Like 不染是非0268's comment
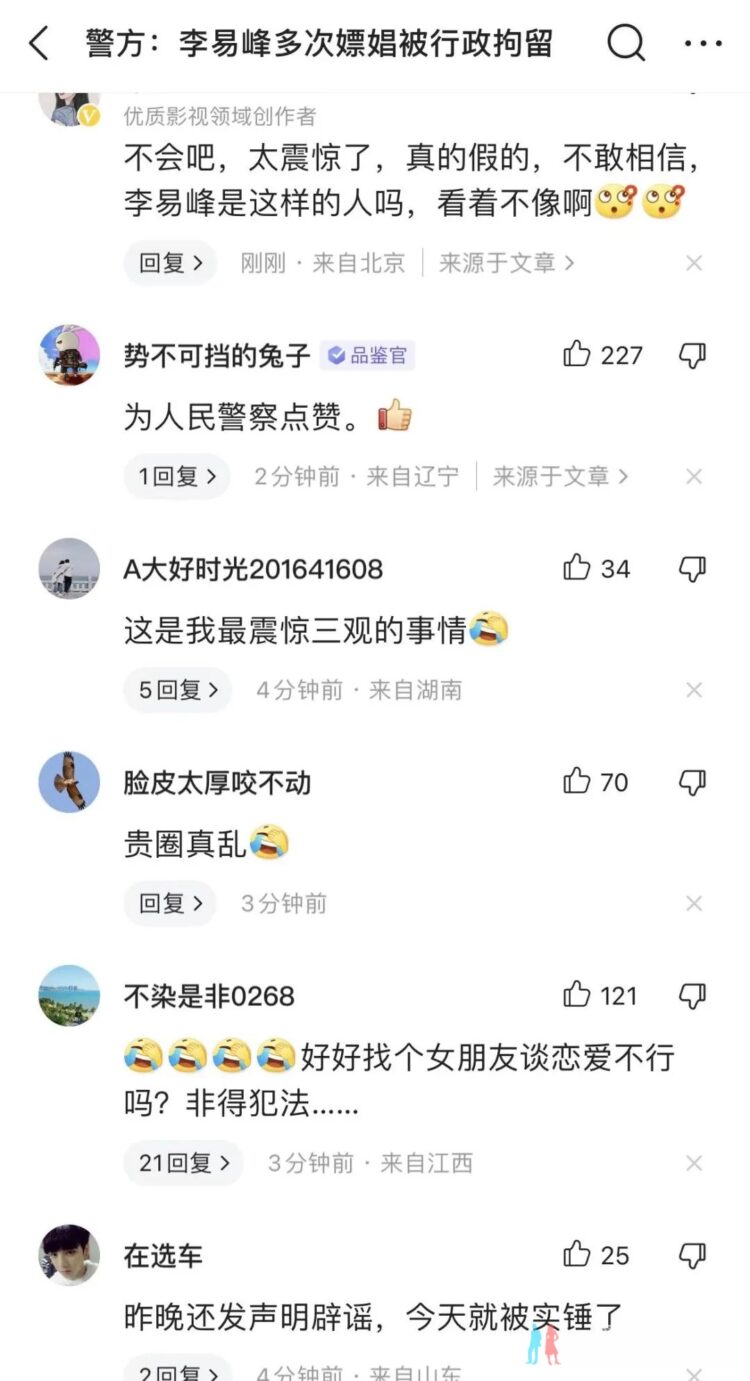The height and width of the screenshot is (1381, 750). click(x=577, y=995)
